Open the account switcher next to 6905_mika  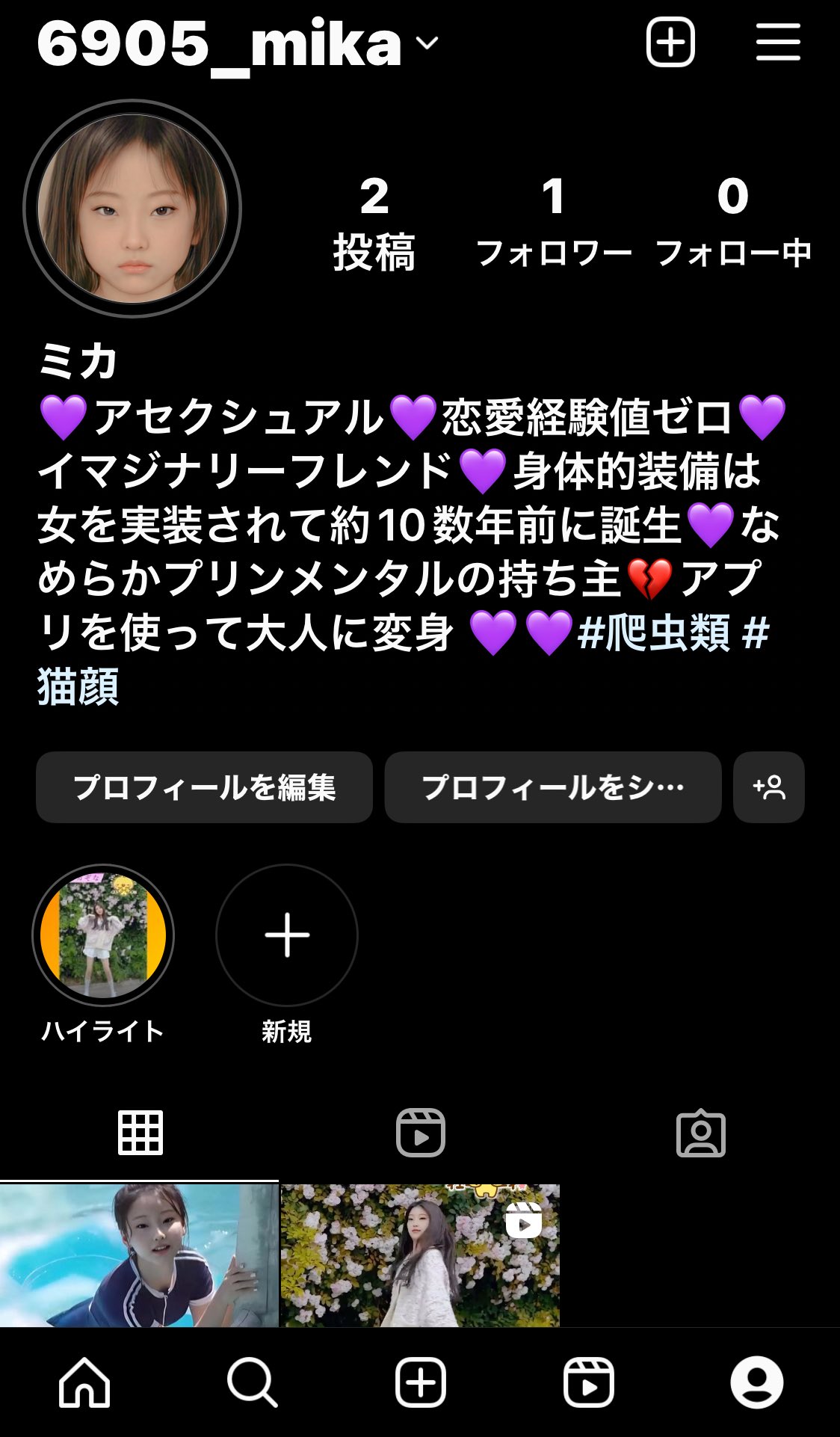(427, 43)
